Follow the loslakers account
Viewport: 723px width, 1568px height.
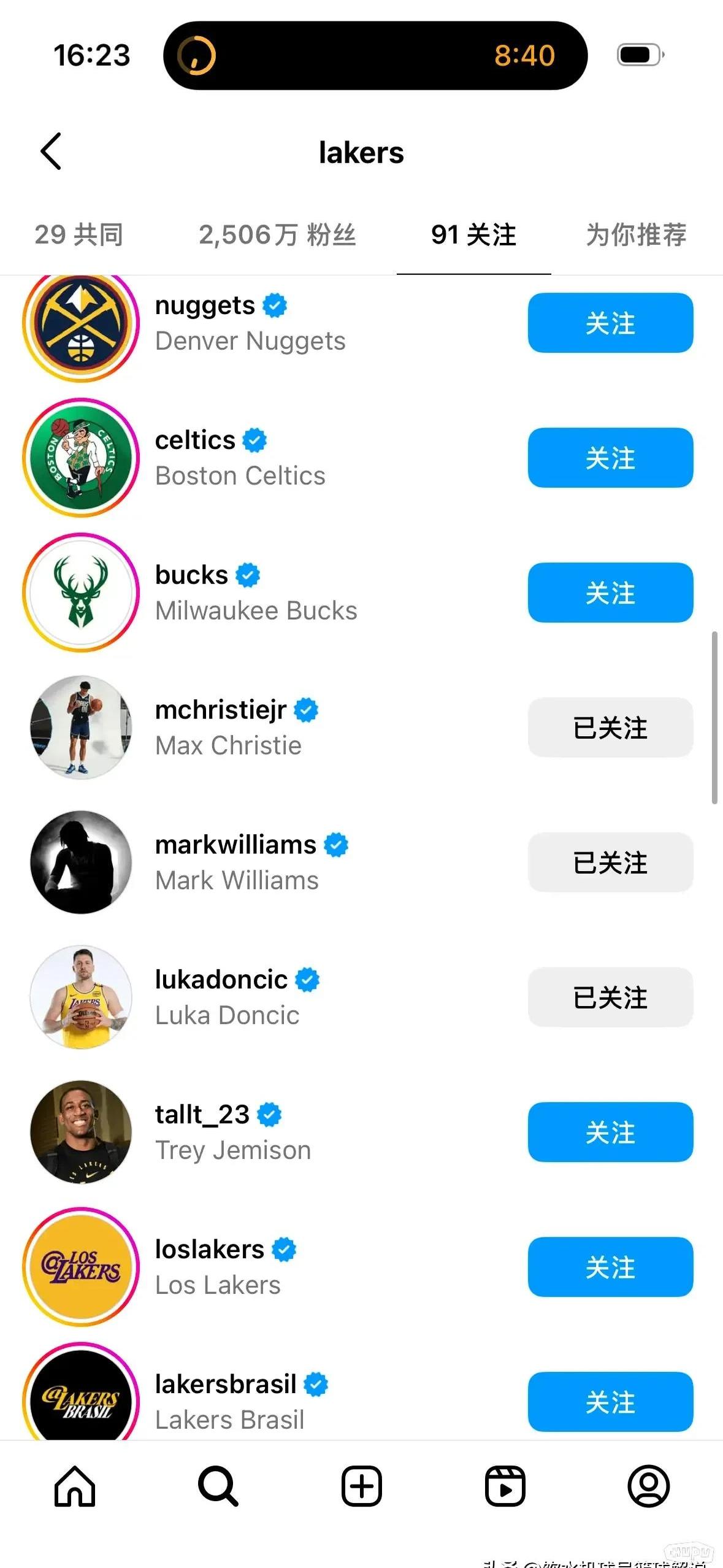[610, 1268]
